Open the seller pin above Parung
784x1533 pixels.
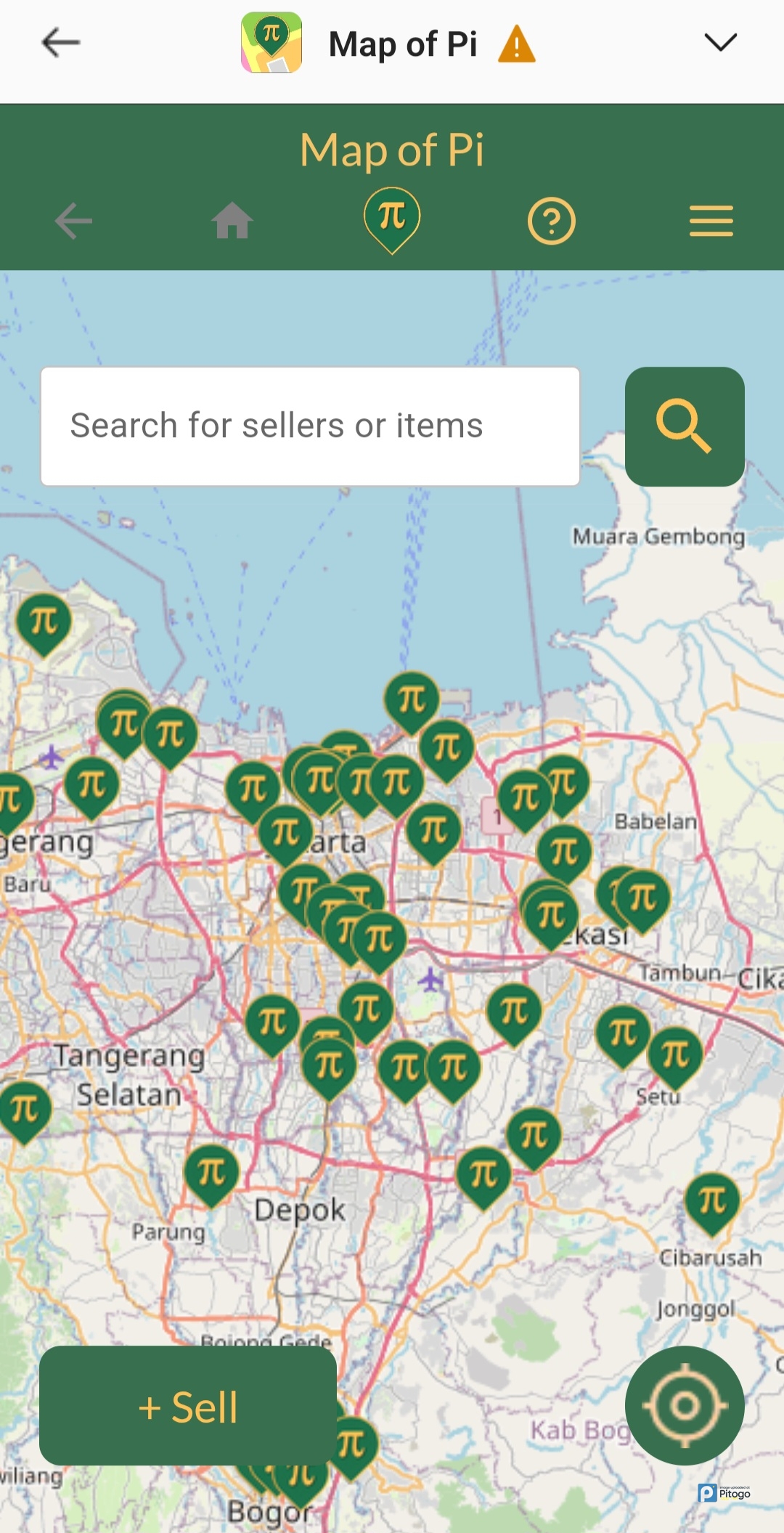point(211,1172)
